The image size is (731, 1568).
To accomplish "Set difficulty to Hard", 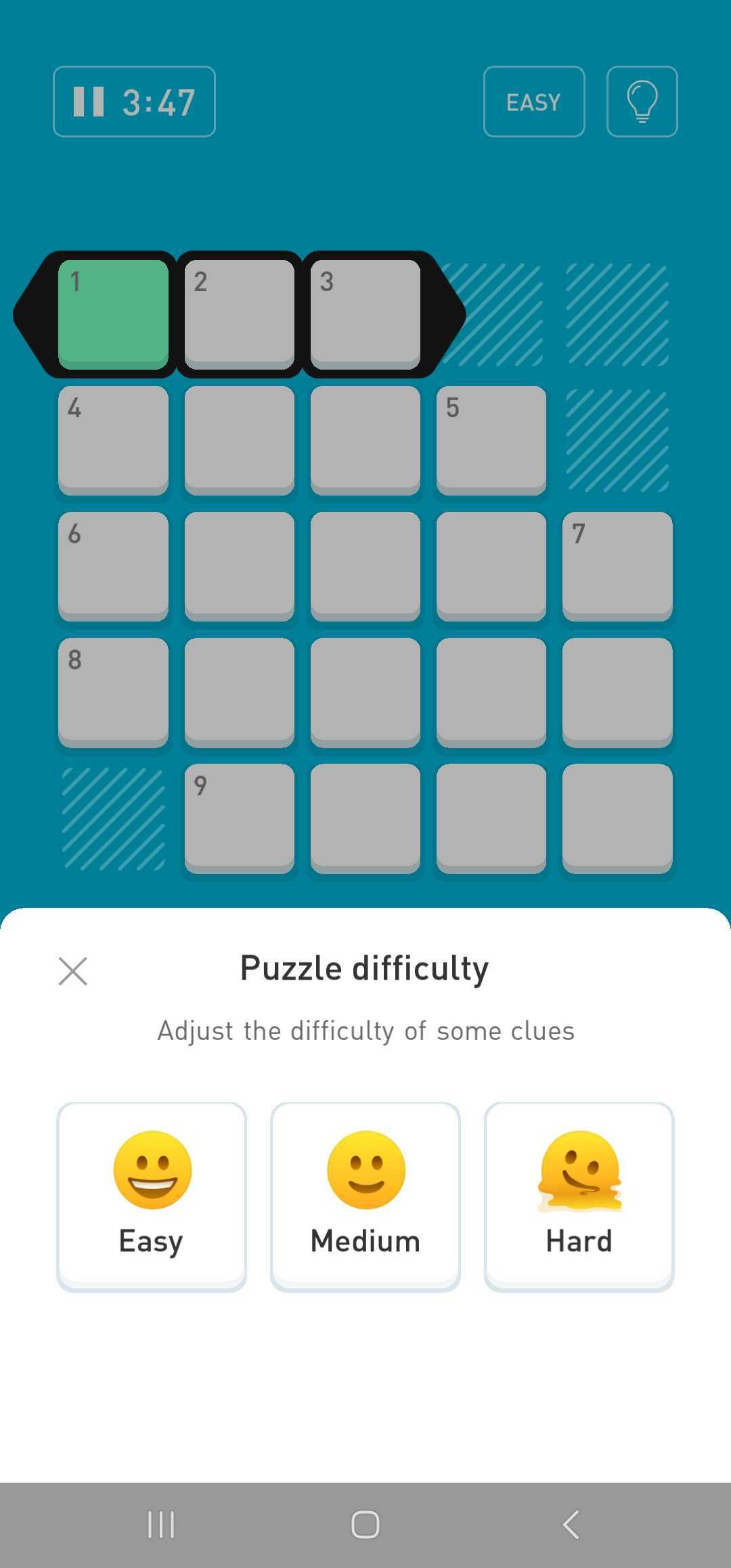I will (579, 1196).
